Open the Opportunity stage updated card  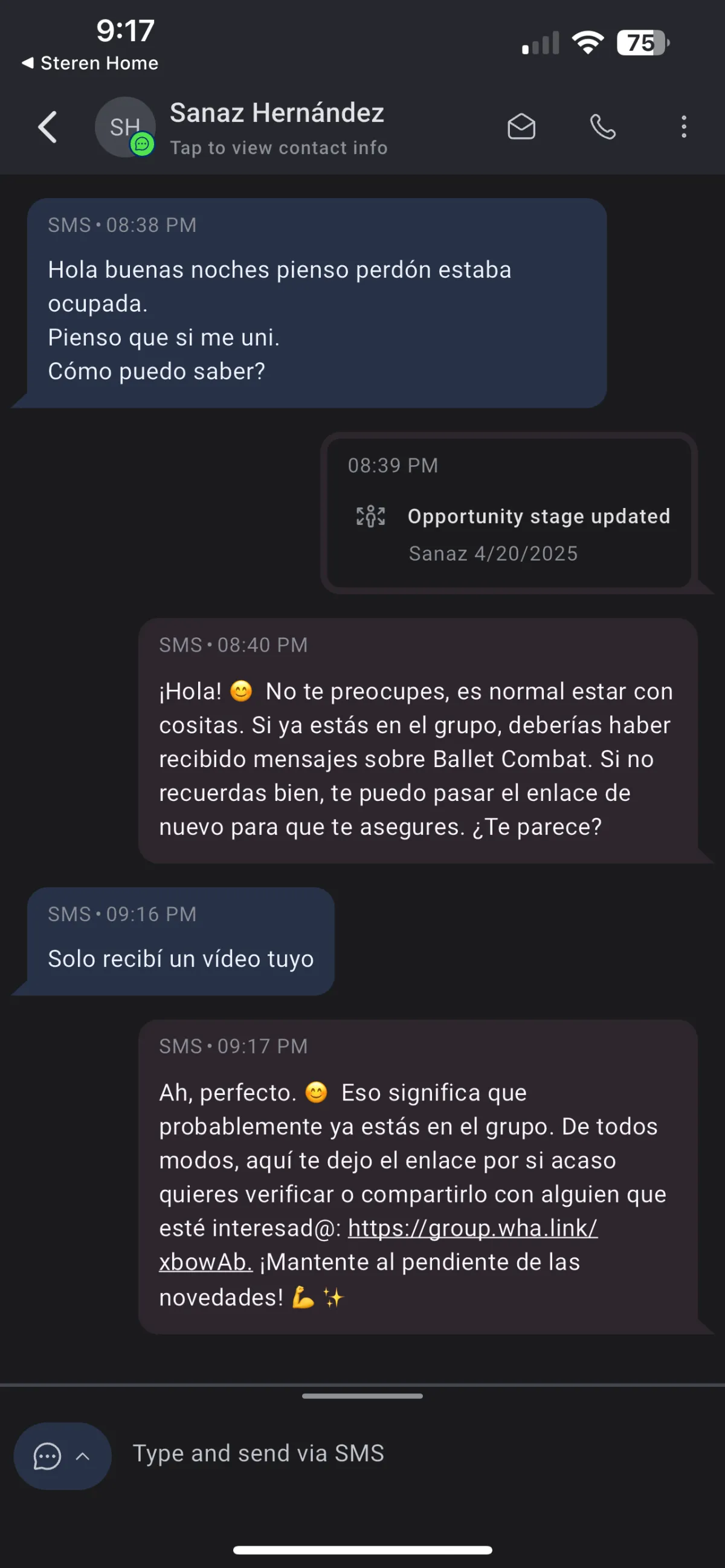[509, 513]
